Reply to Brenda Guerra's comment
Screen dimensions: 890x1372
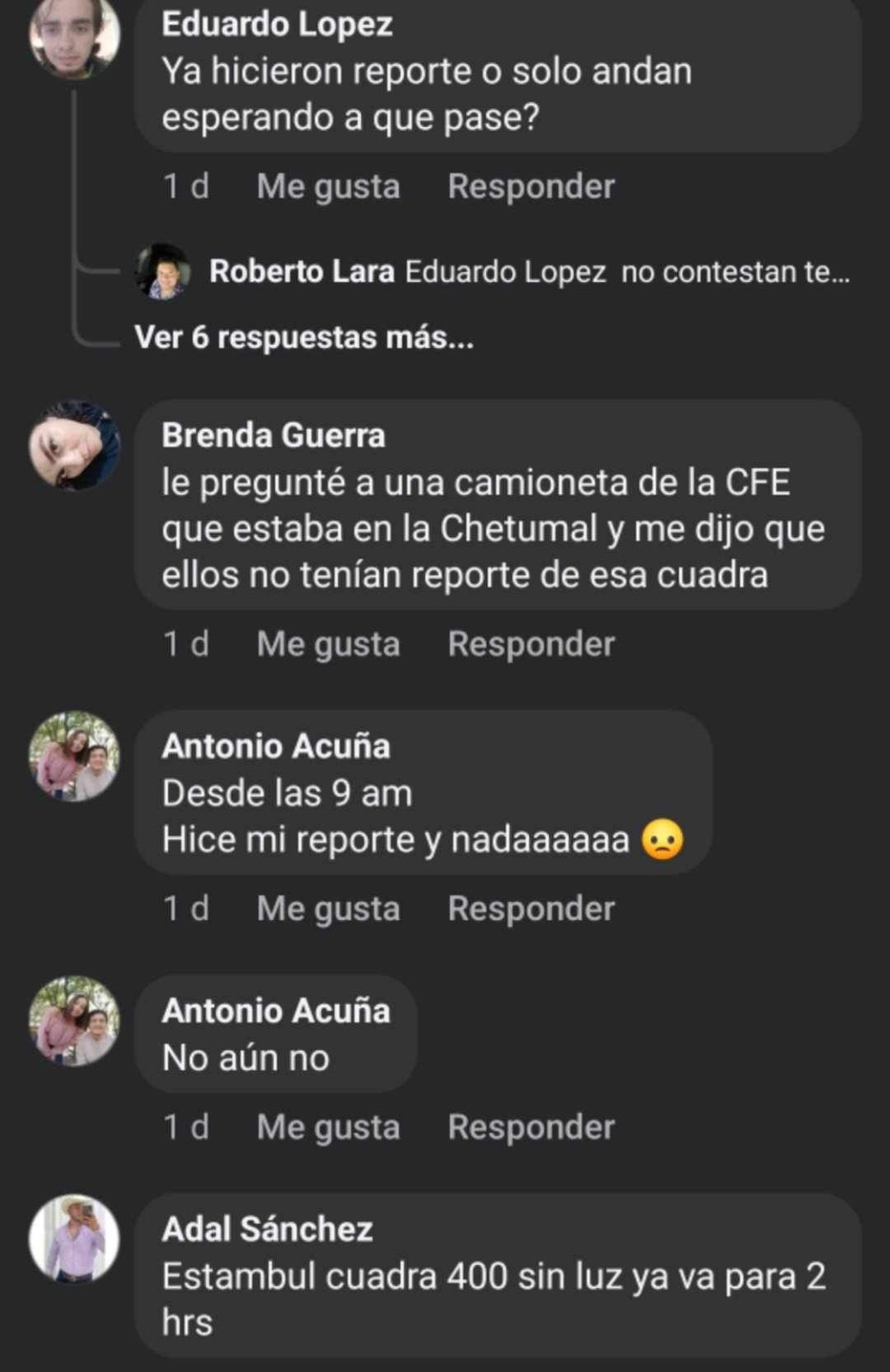(531, 644)
